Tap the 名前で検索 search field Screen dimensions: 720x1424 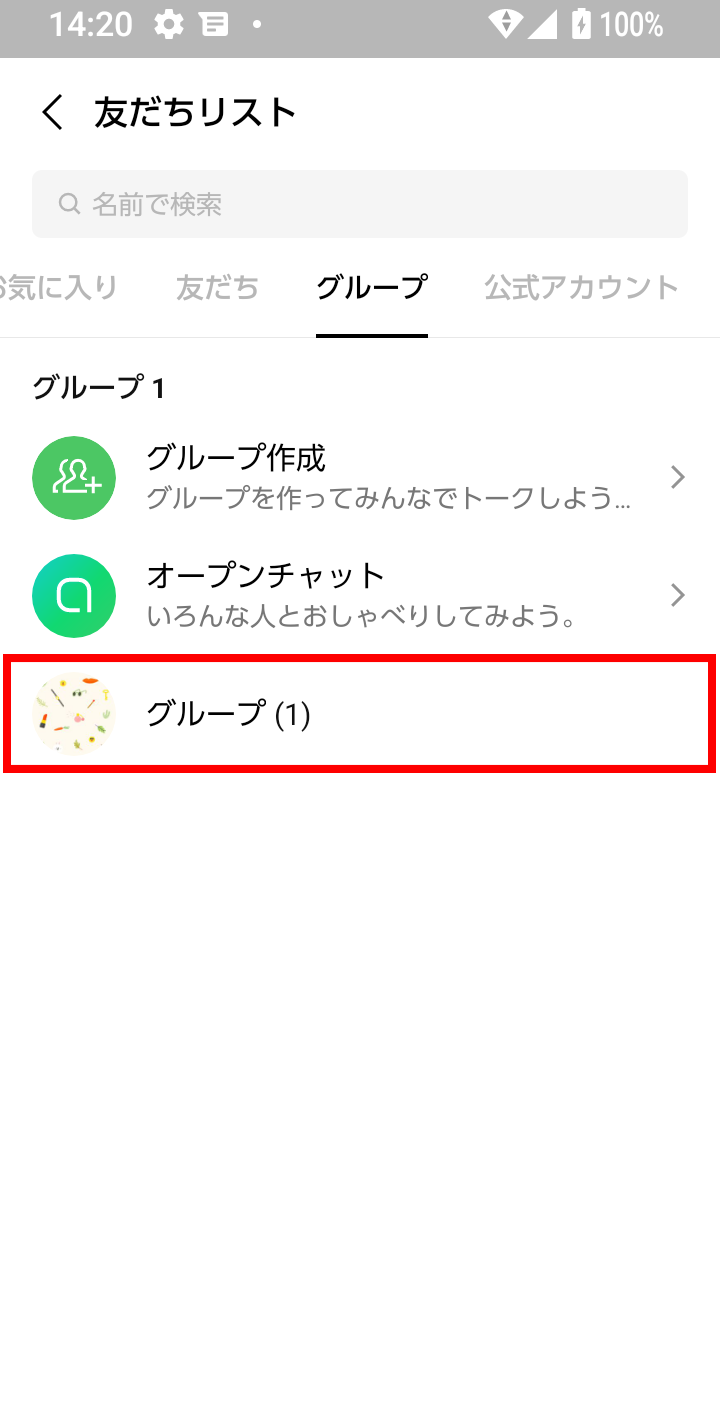pyautogui.click(x=360, y=204)
